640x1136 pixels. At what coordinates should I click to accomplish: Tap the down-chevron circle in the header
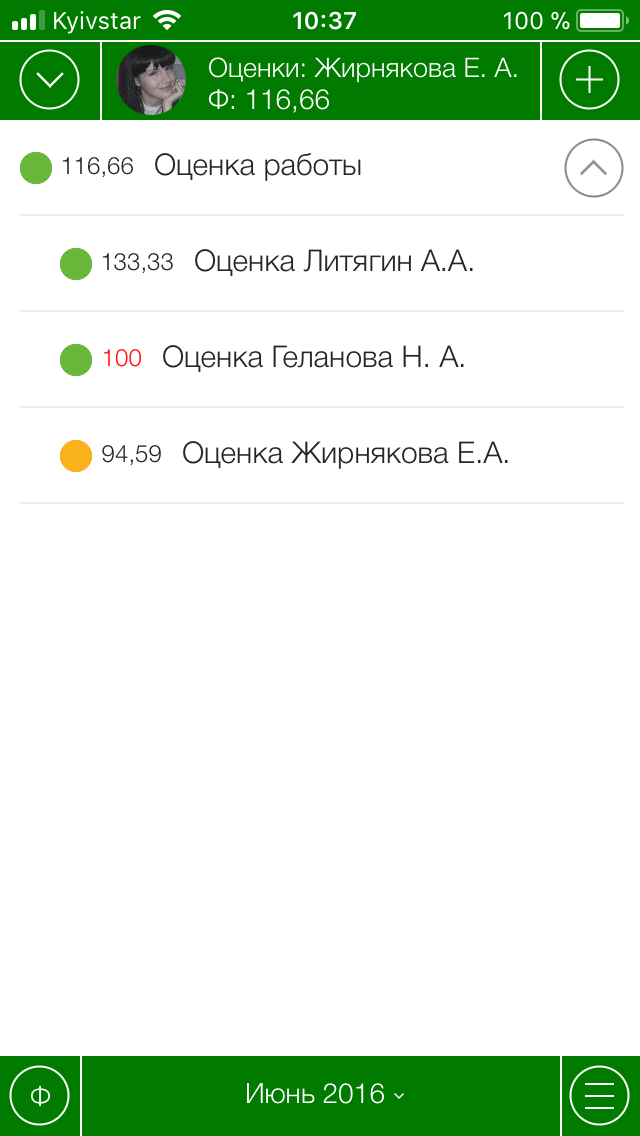(x=49, y=80)
